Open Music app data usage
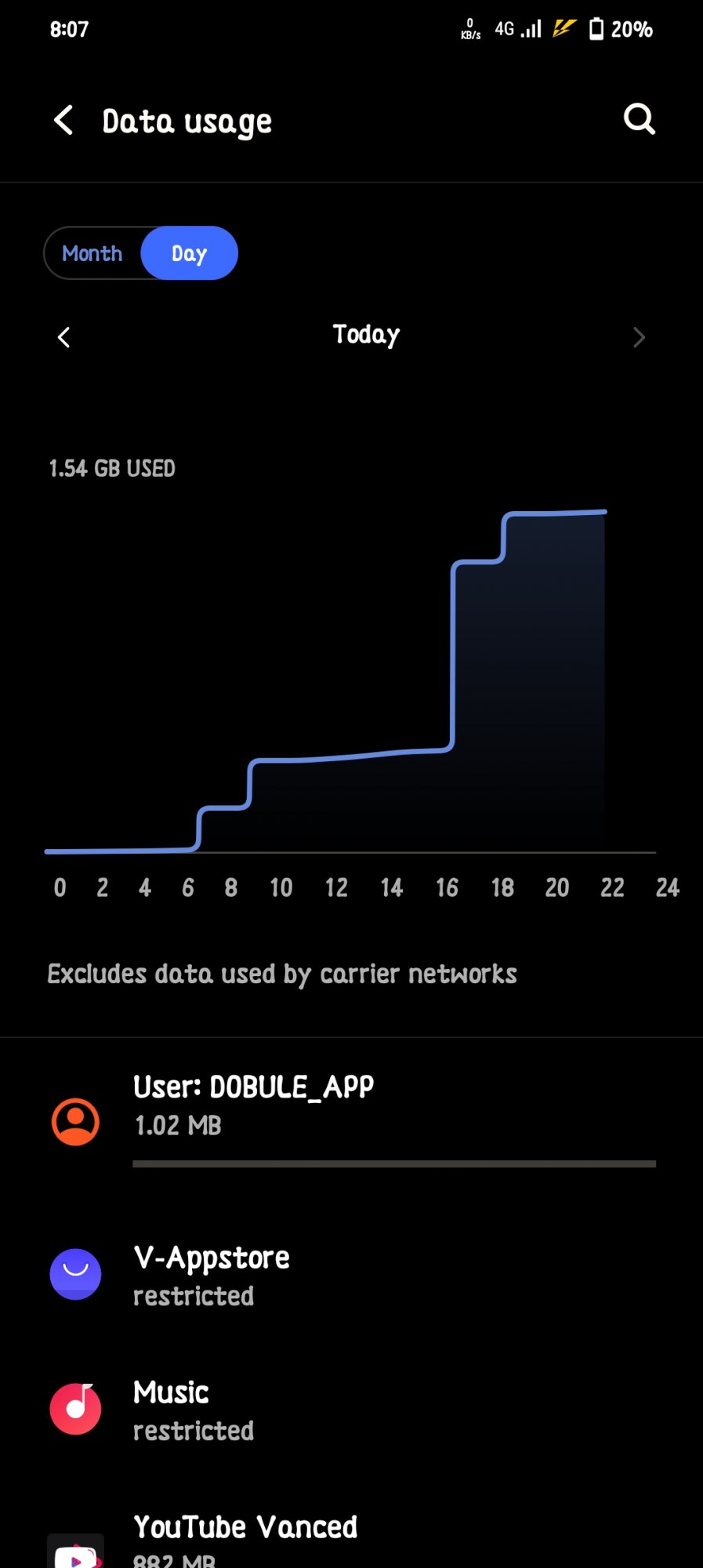Viewport: 703px width, 1568px height. (351, 1410)
